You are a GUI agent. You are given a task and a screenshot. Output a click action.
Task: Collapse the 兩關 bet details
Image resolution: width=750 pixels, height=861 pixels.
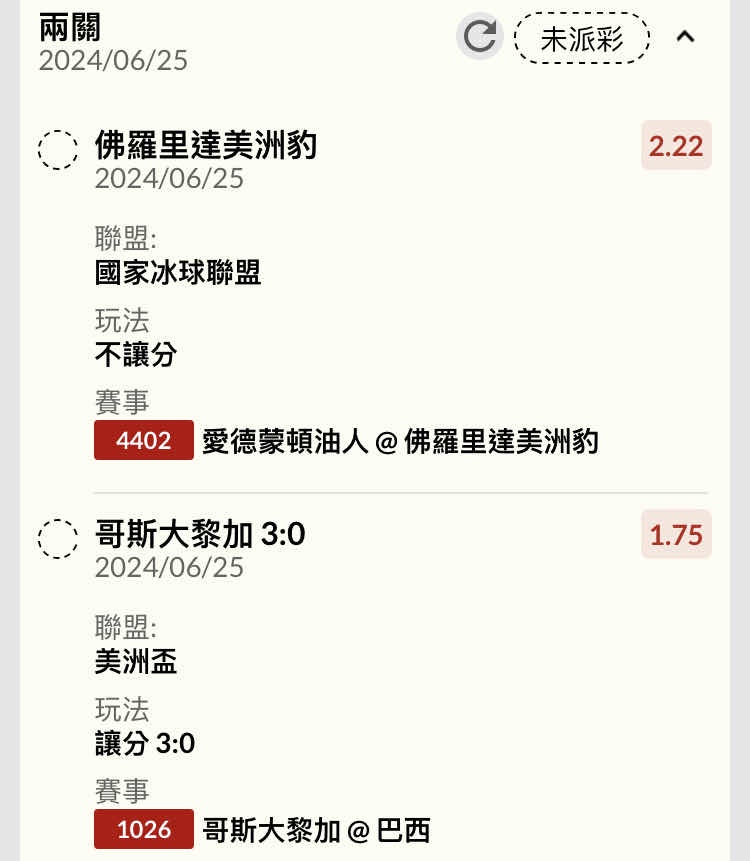(x=685, y=37)
